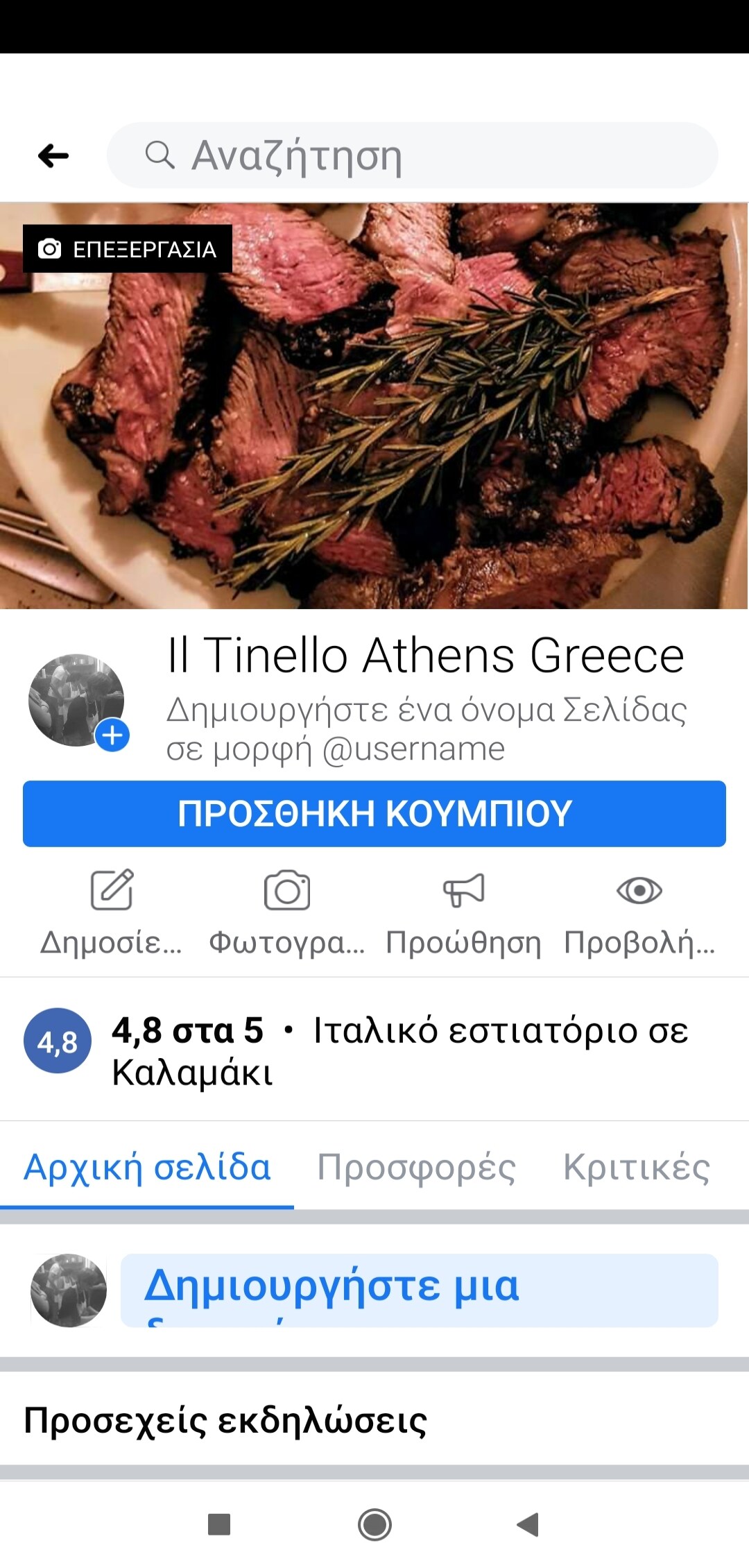The width and height of the screenshot is (749, 1568).
Task: Go to home screen via system button
Action: click(374, 1524)
